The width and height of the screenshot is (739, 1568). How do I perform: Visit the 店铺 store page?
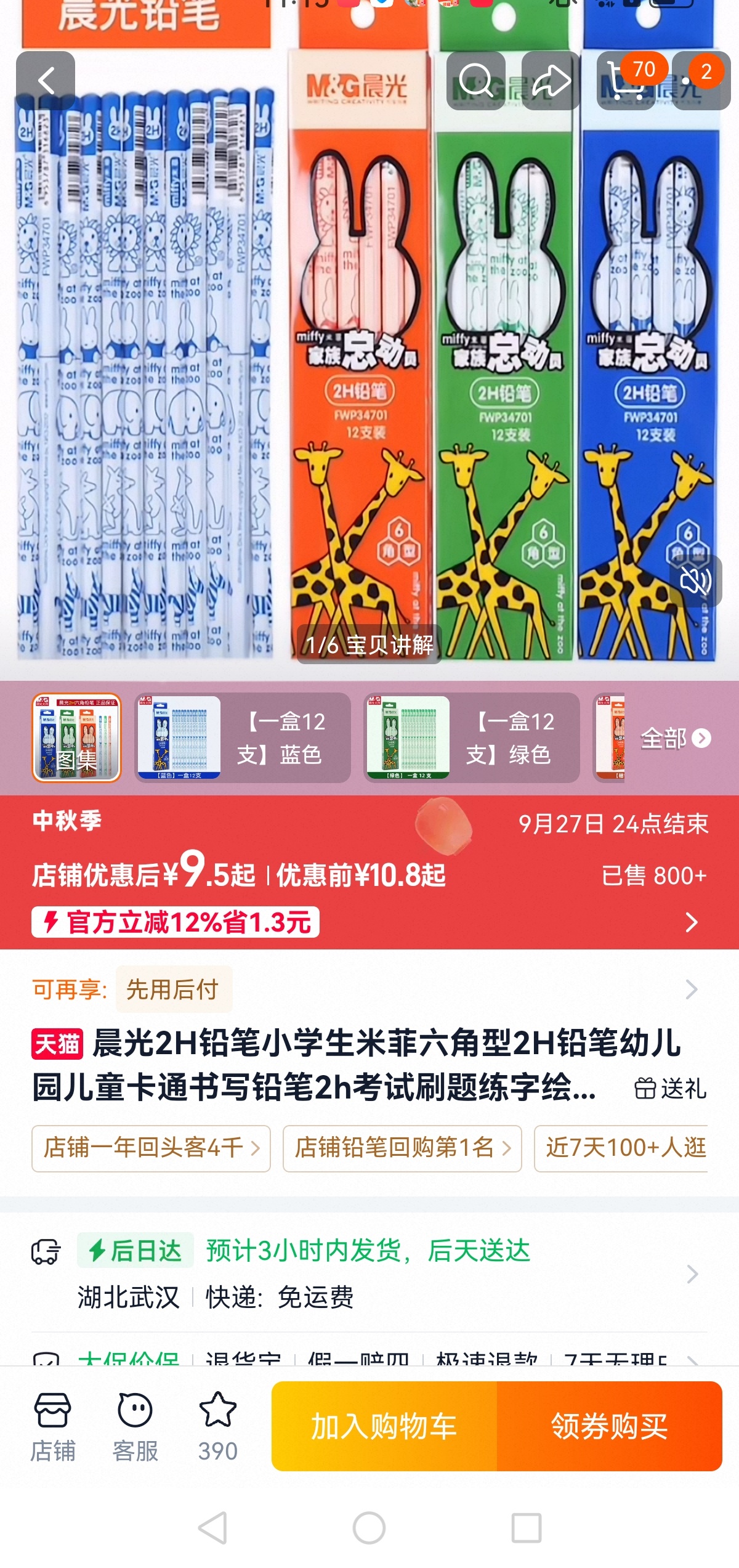53,1427
